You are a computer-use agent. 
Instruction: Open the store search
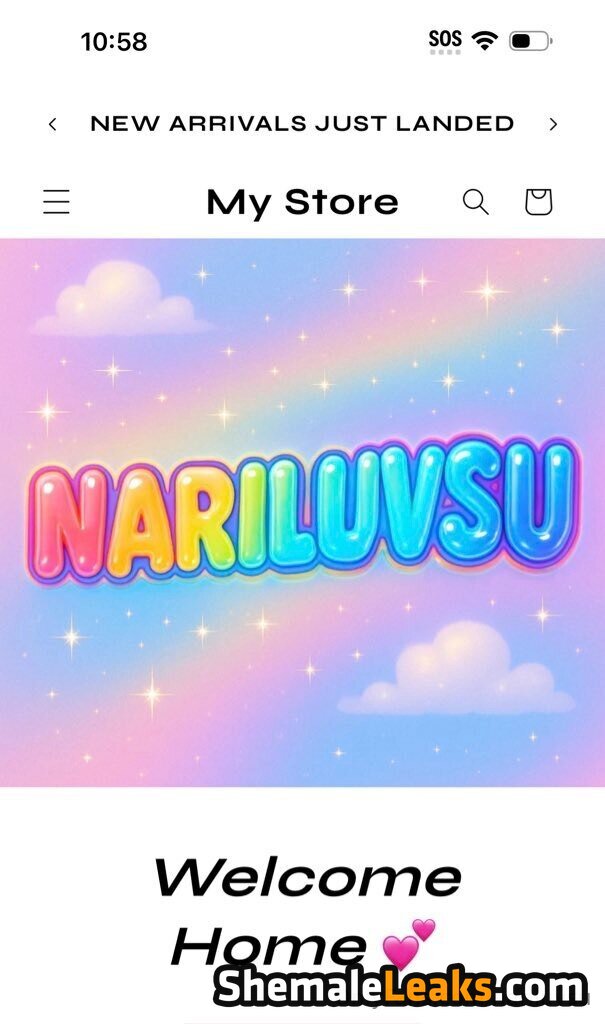point(475,202)
